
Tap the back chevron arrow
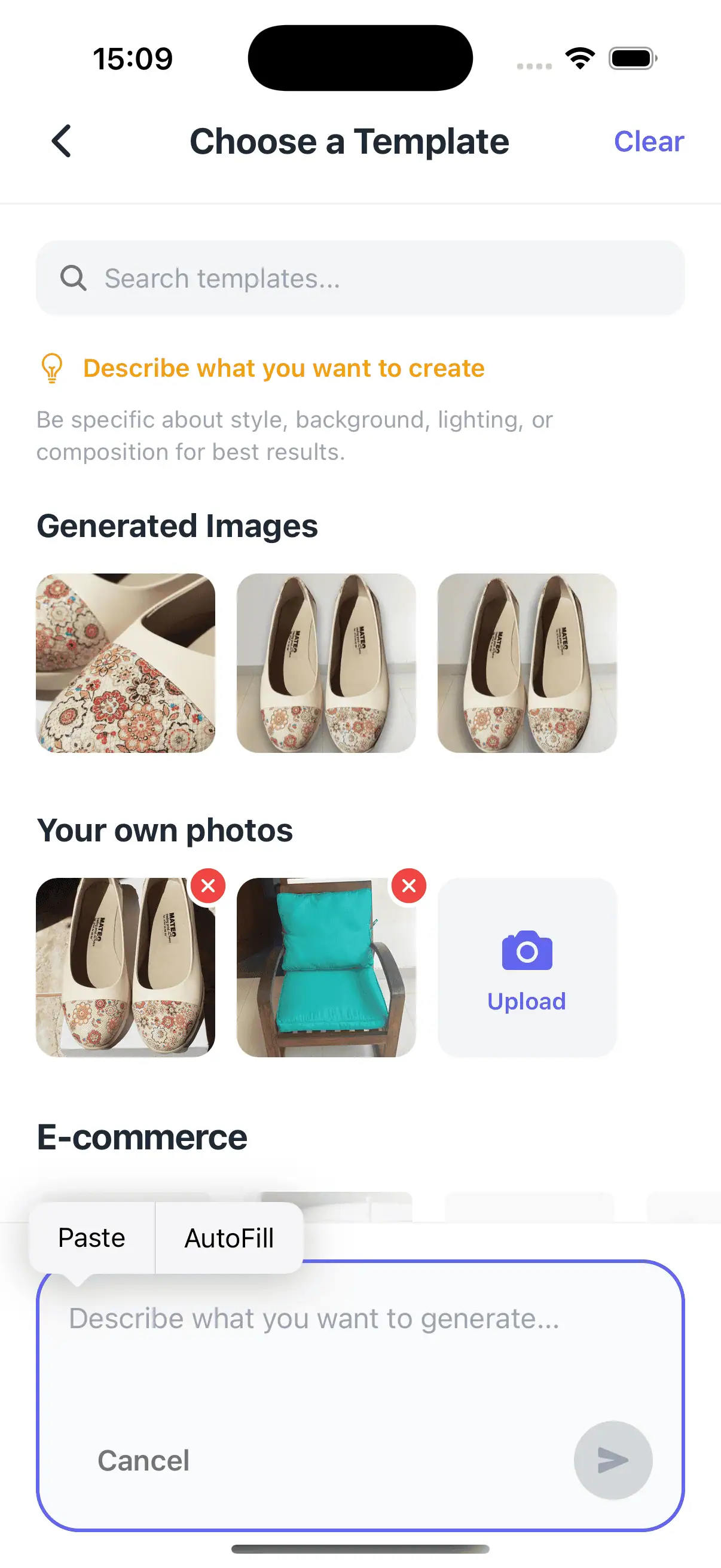(x=61, y=141)
